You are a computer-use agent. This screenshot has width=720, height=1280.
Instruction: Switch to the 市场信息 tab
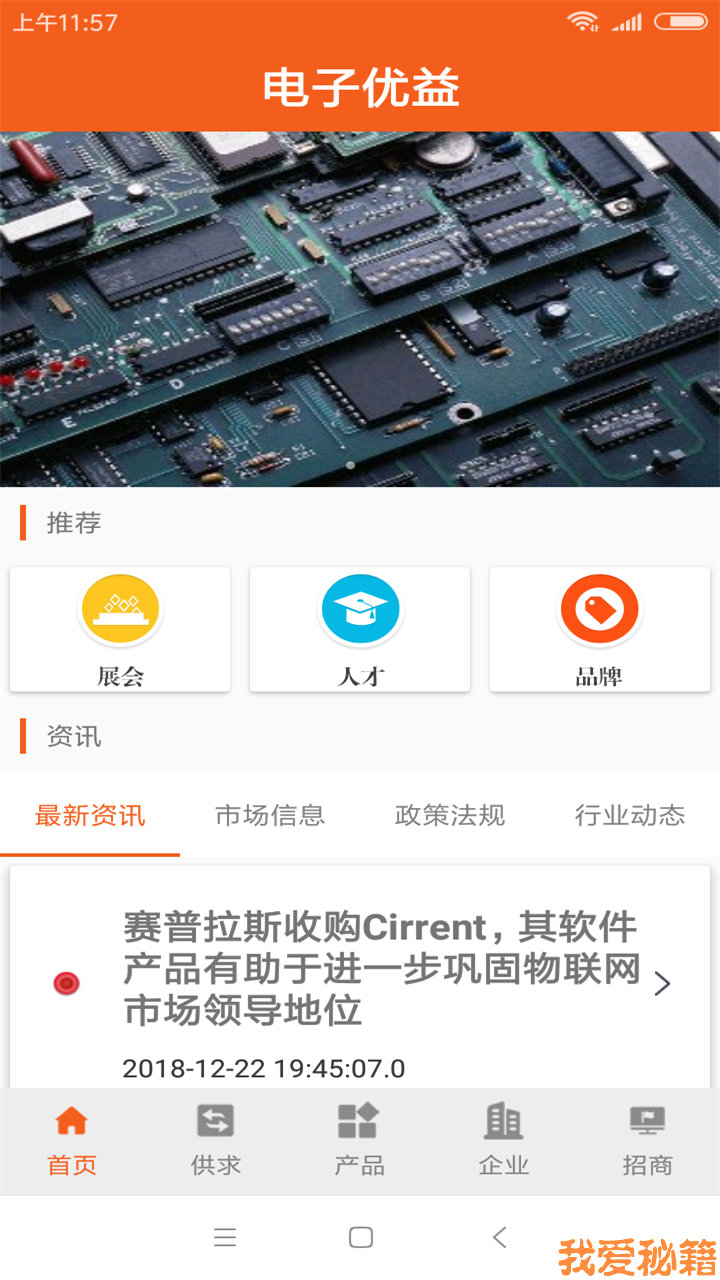click(270, 816)
